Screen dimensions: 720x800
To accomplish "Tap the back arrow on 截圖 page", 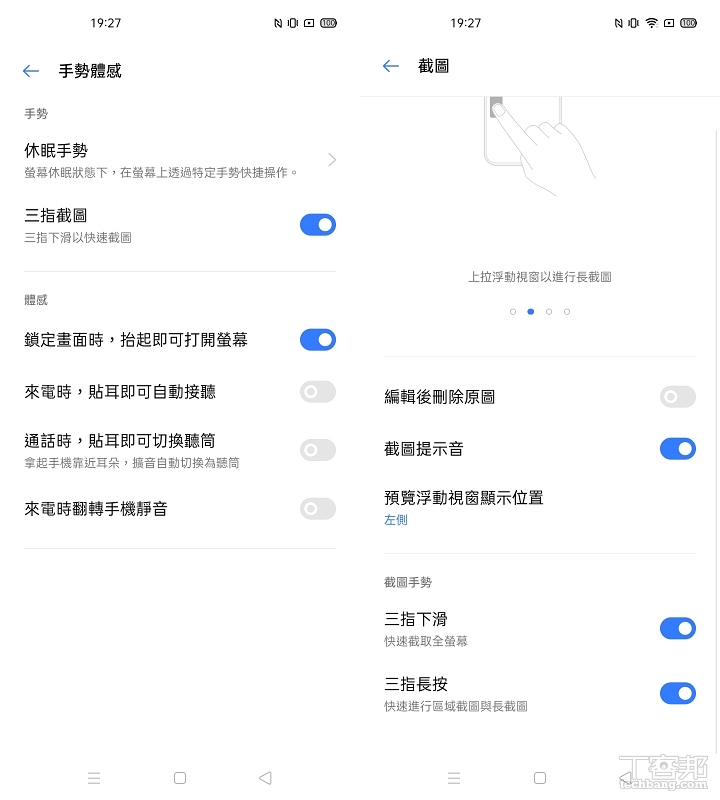I will pos(390,66).
